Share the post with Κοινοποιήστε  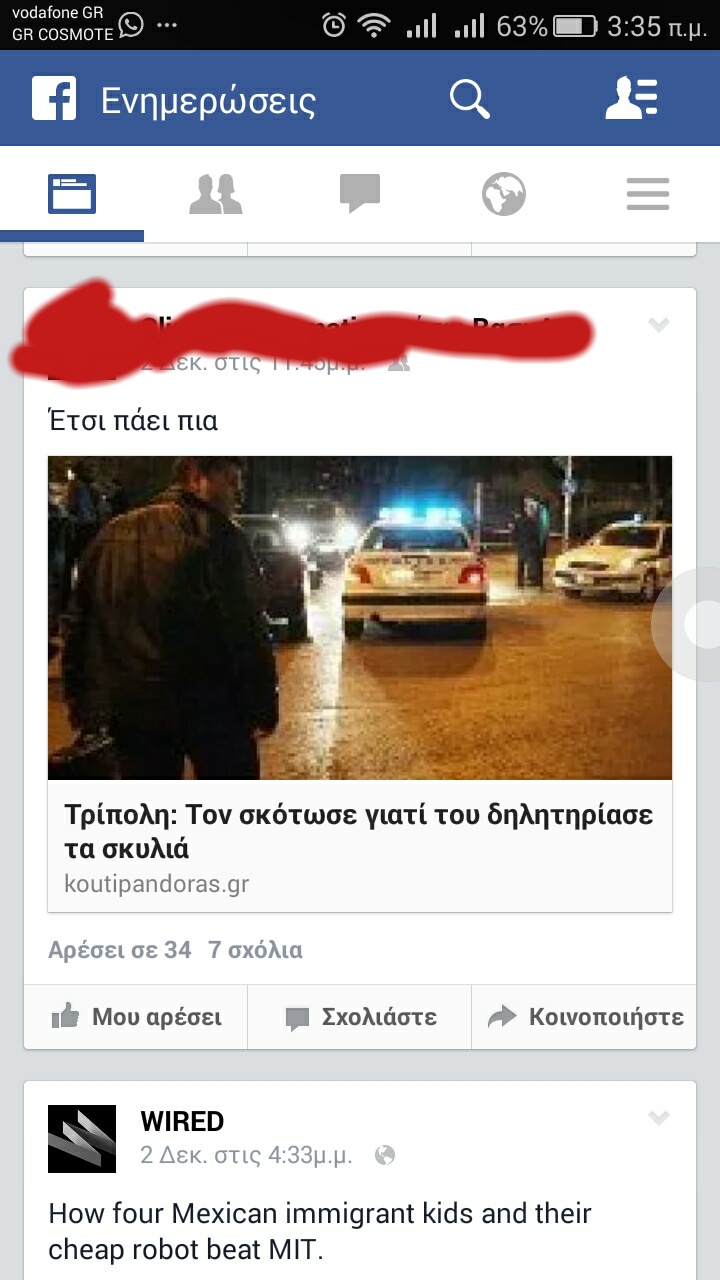[584, 1017]
